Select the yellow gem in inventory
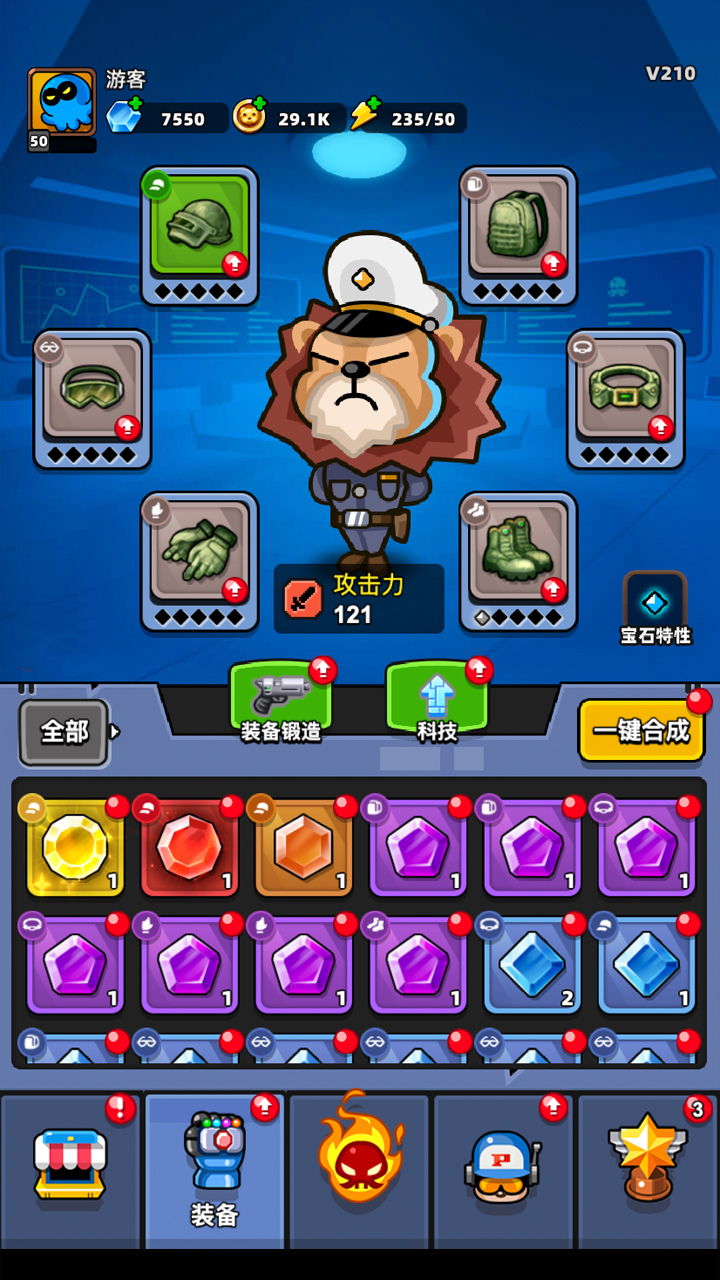The width and height of the screenshot is (720, 1280). [x=74, y=848]
